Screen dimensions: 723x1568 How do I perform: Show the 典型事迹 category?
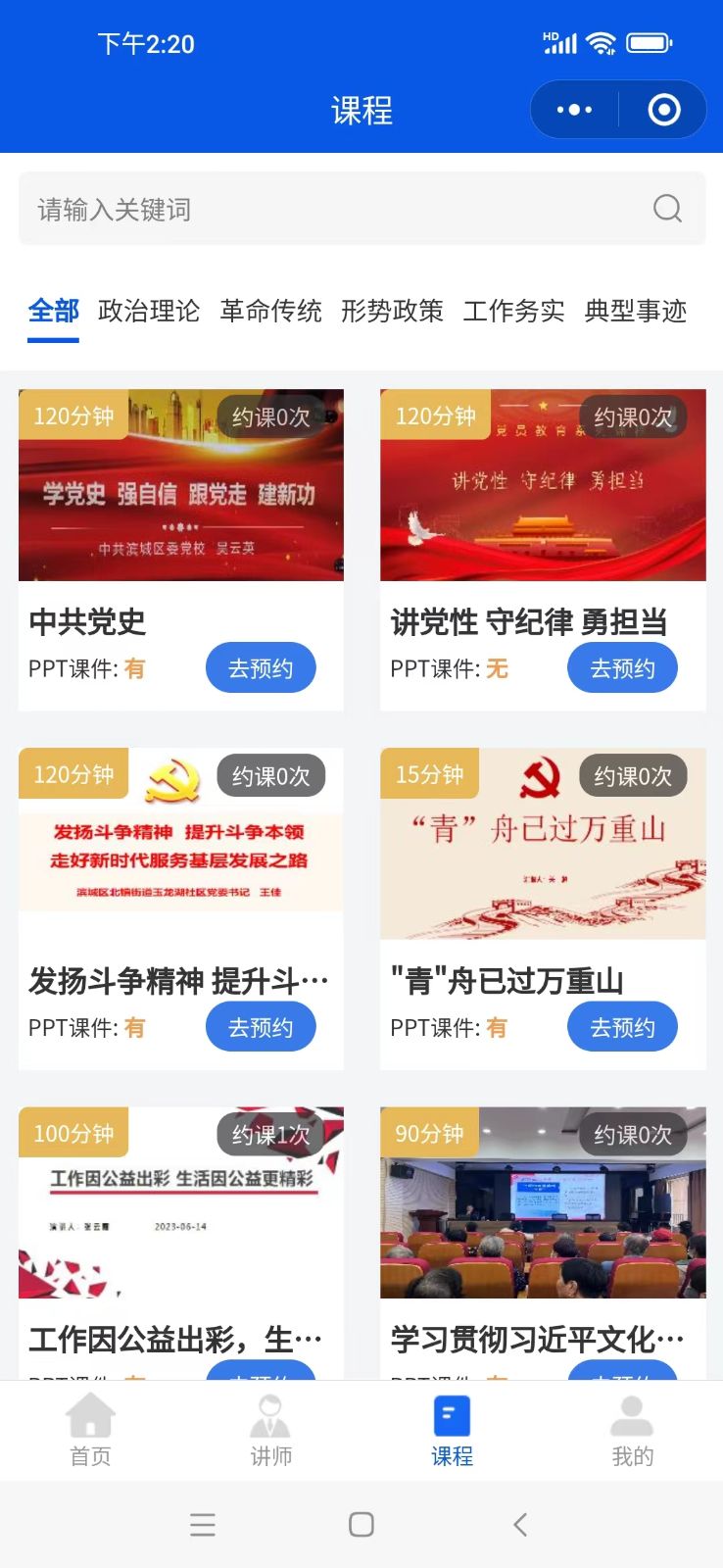635,312
